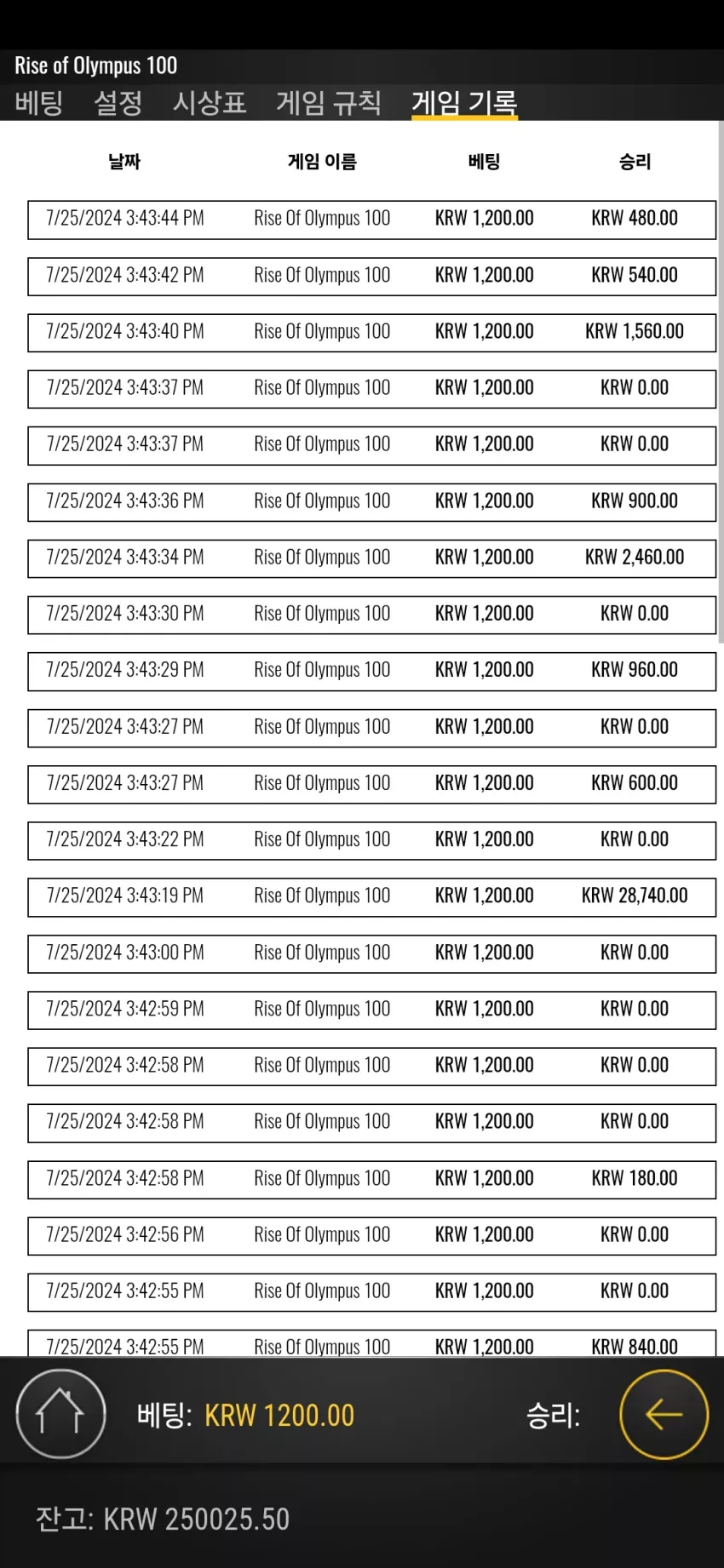Switch to the 베팅 tab
This screenshot has width=724, height=1568.
[x=39, y=103]
